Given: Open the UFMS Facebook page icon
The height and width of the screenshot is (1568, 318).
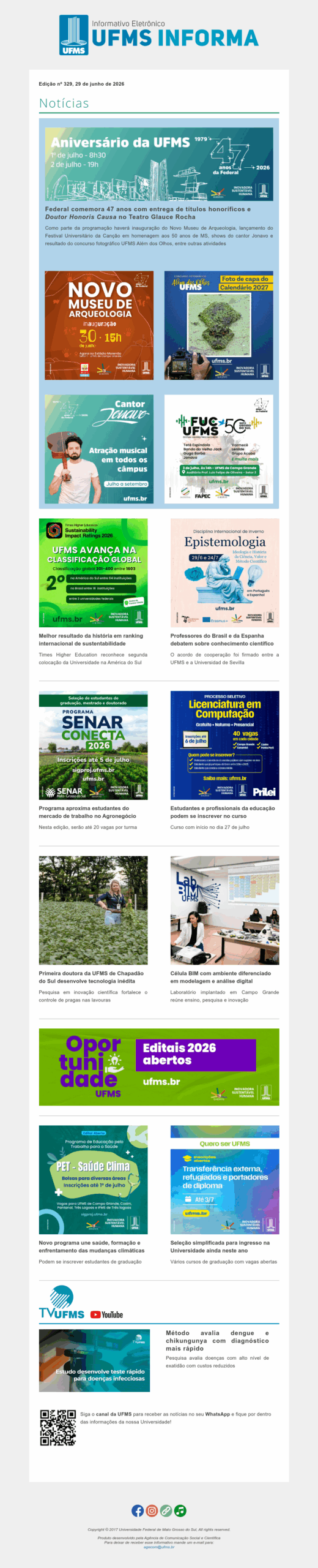Looking at the screenshot, I should [138, 1510].
